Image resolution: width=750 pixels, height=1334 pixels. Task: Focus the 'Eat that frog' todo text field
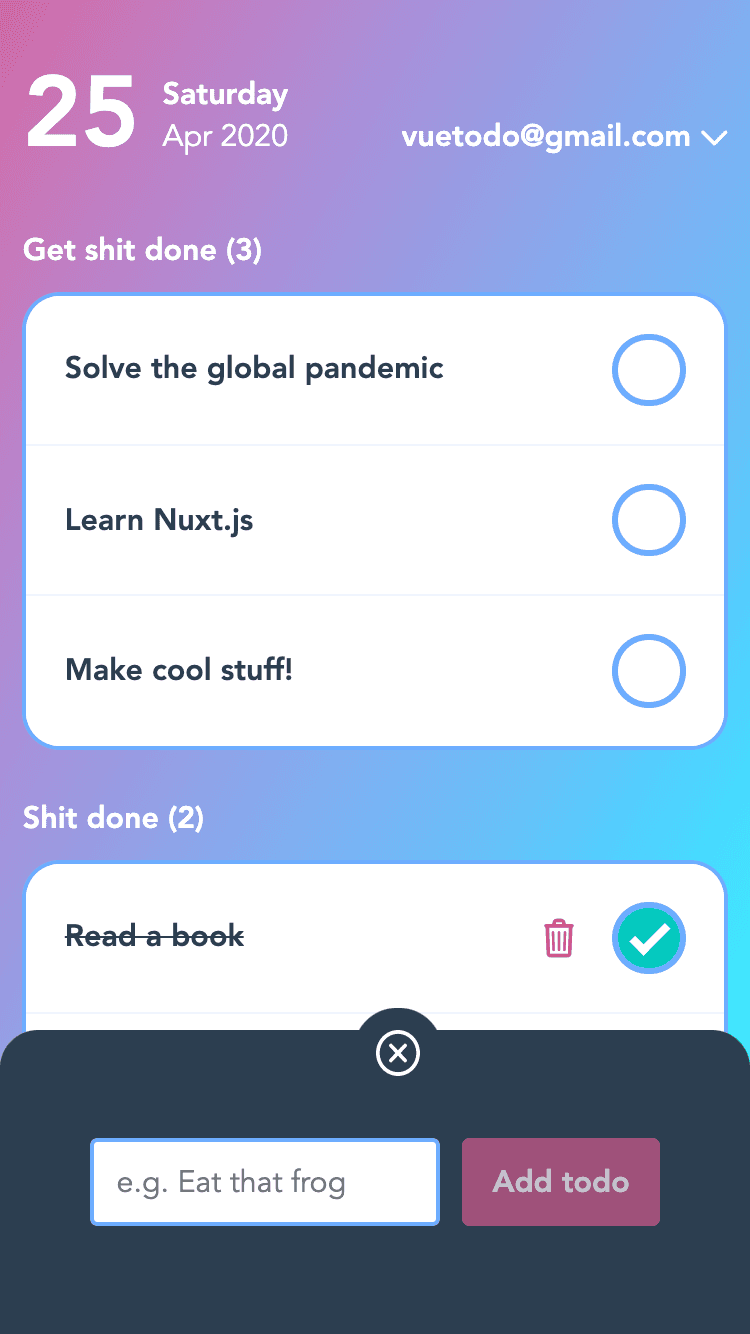point(265,1182)
